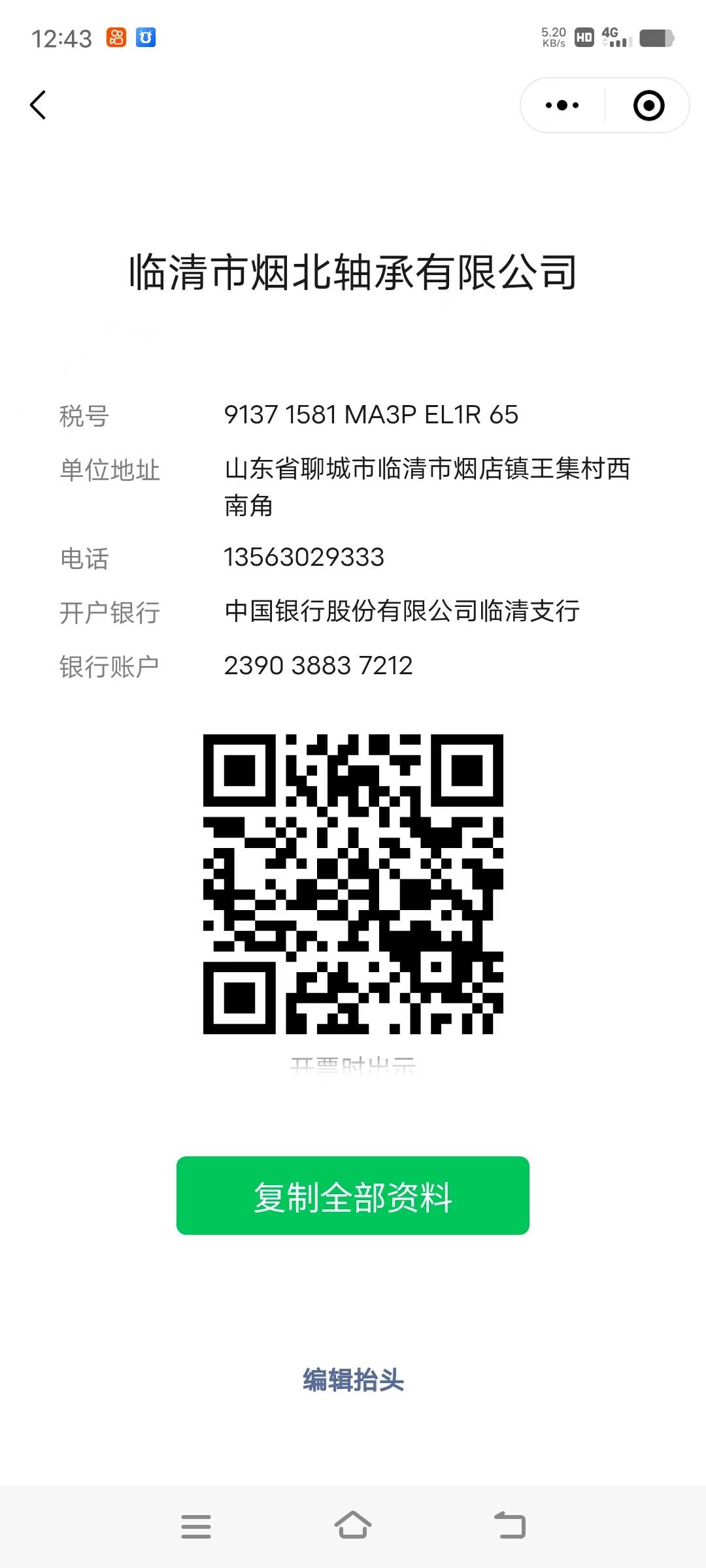Tap the system back button
Image resolution: width=706 pixels, height=1568 pixels.
pyautogui.click(x=510, y=1526)
